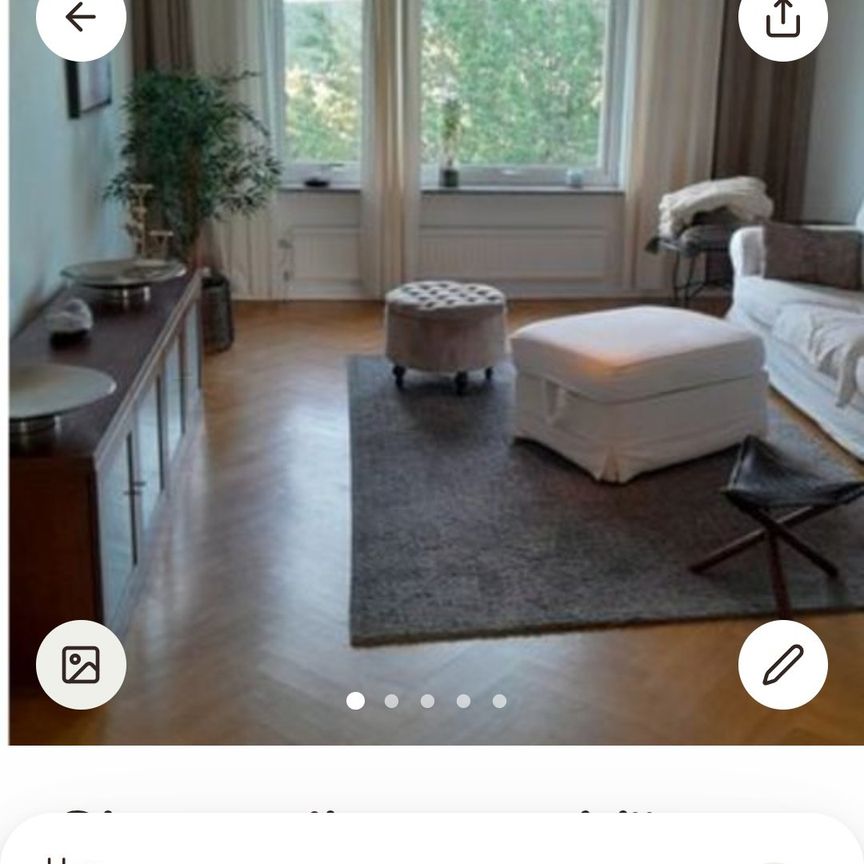Share this listing
Screen dimensions: 864x864
(x=782, y=17)
